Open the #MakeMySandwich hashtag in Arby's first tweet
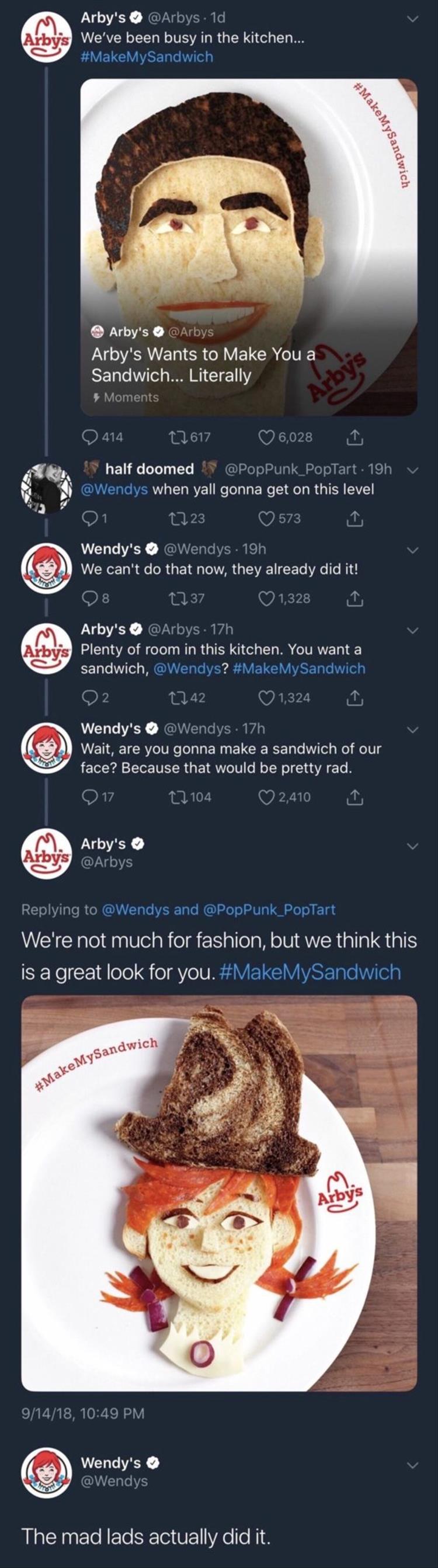 [147, 57]
